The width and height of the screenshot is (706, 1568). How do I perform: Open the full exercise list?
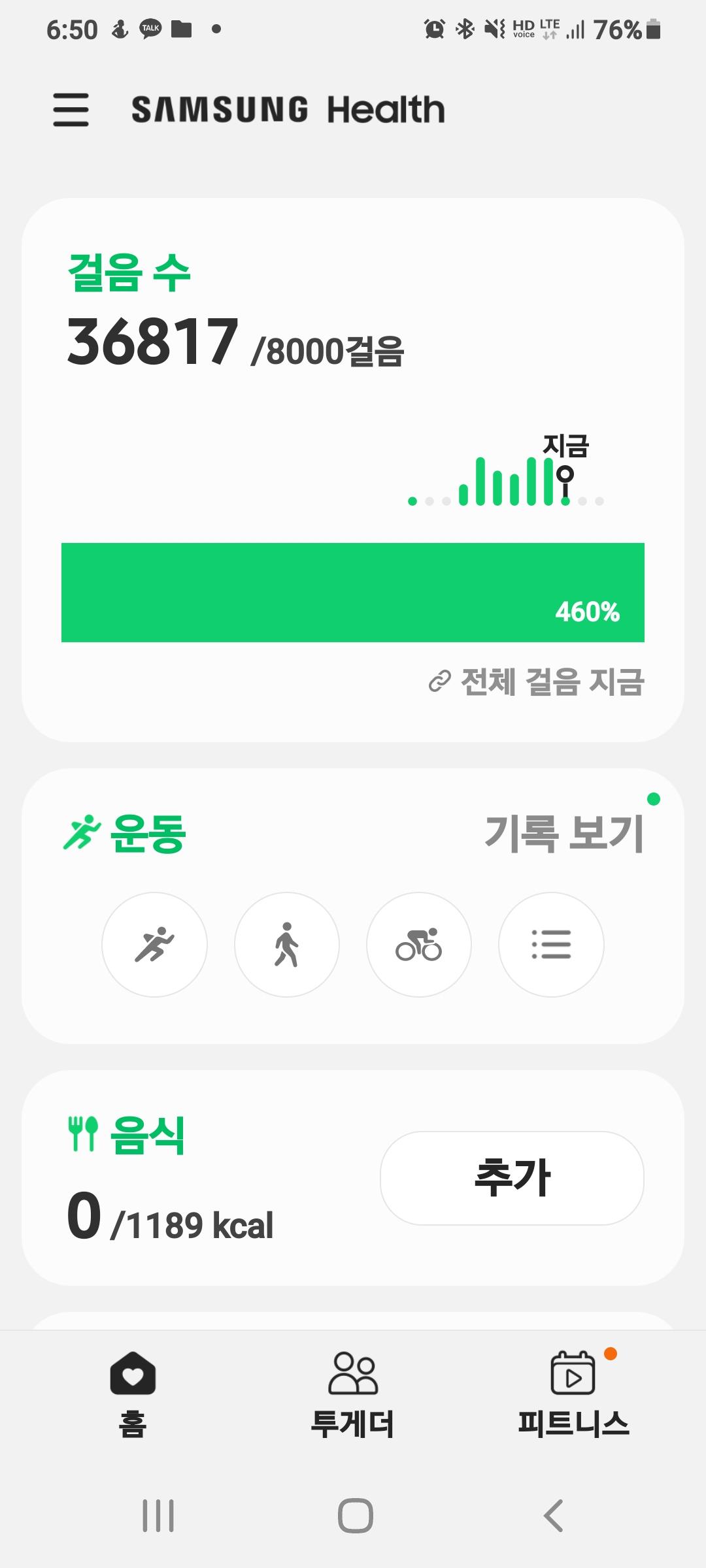click(551, 945)
